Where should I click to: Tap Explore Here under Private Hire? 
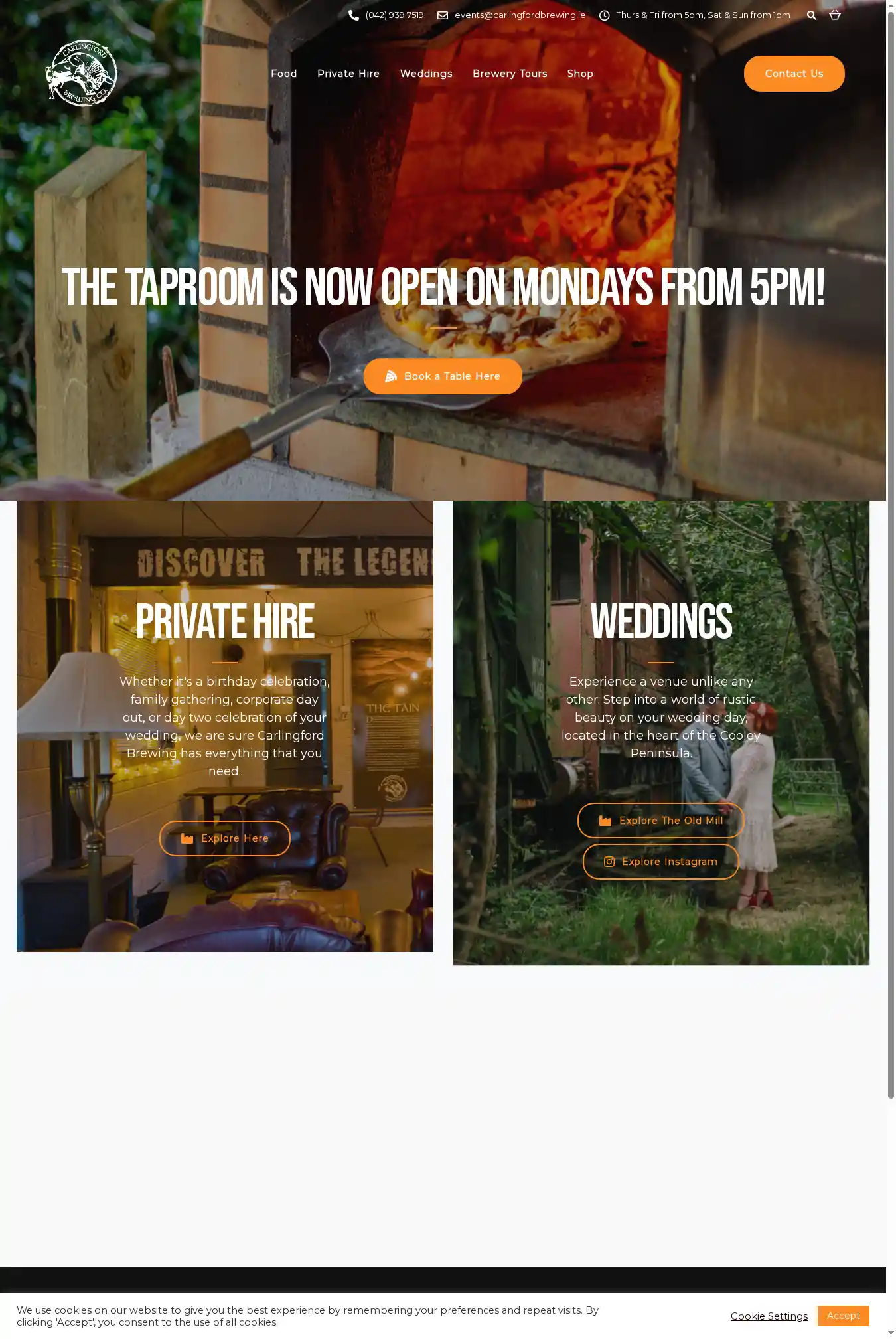pos(225,838)
